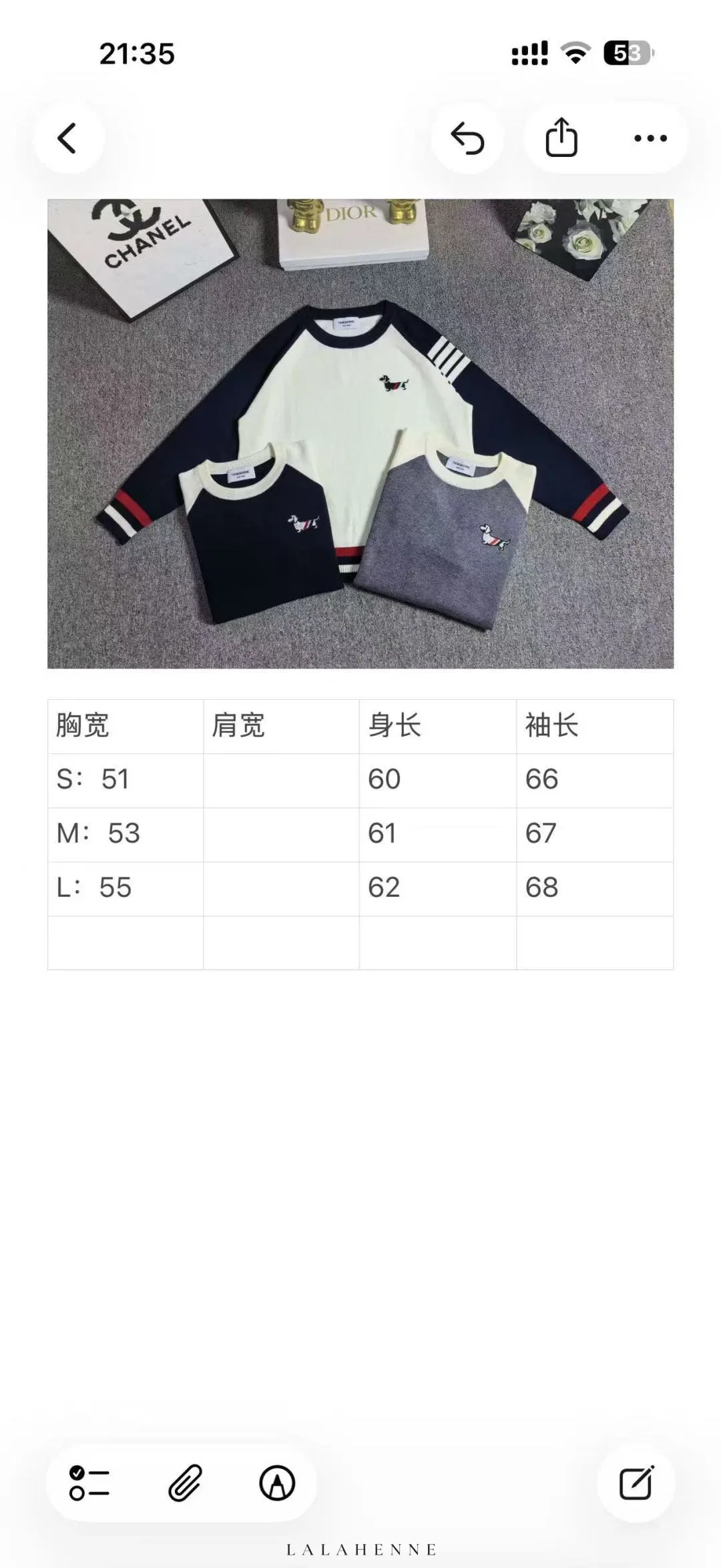Add a checklist to the note
The width and height of the screenshot is (721, 1568).
click(x=89, y=1483)
